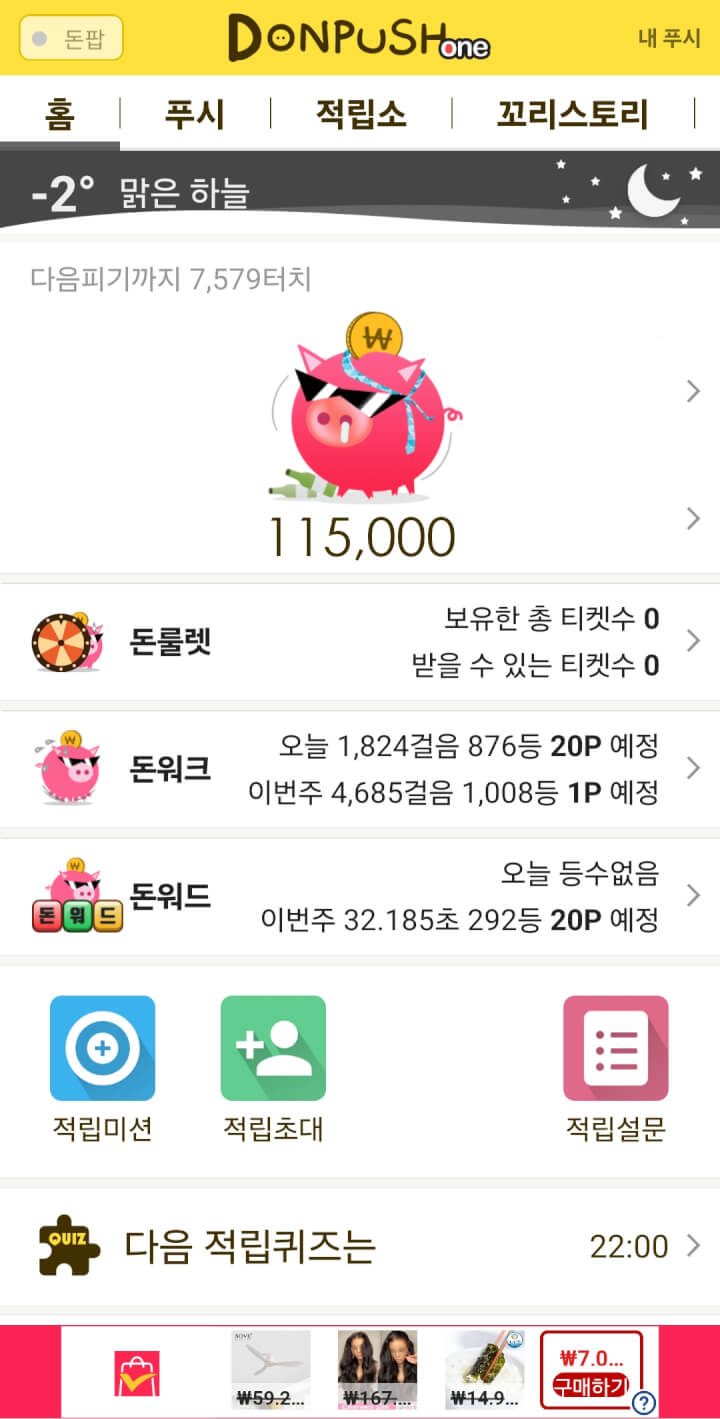Open the 돈워드 row
This screenshot has width=720, height=1419.
(x=360, y=896)
